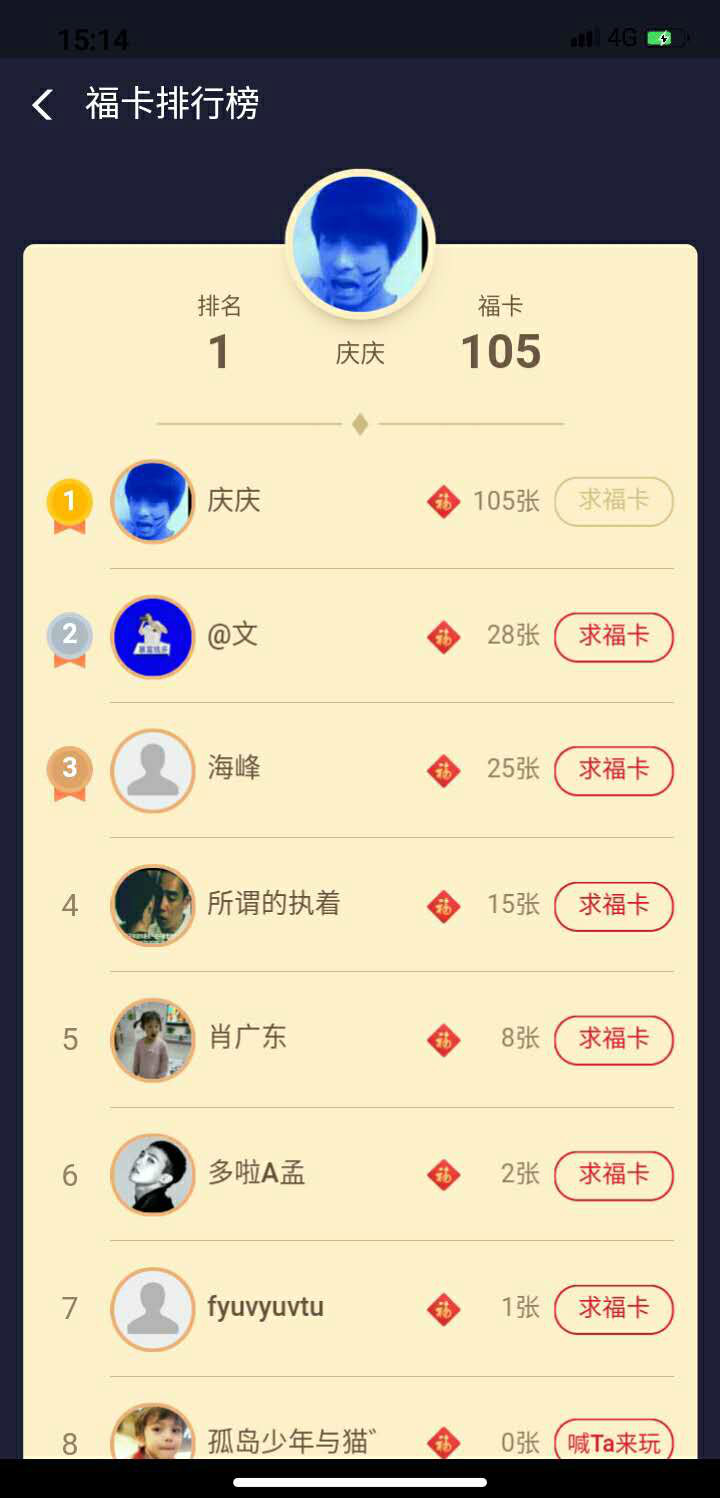Request a 福卡 from 多啦A孟
The height and width of the screenshot is (1498, 720).
614,1175
